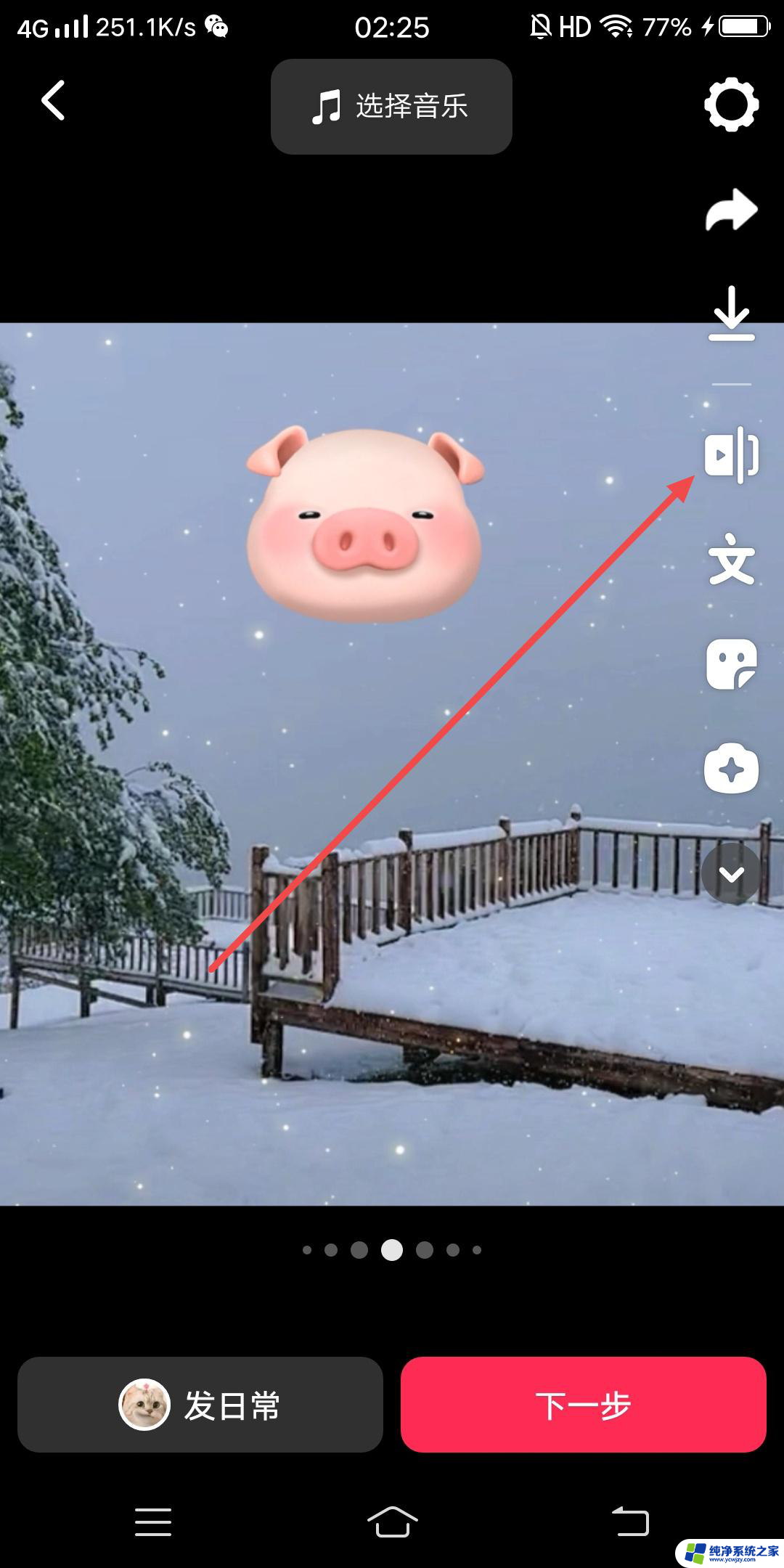Go back using the top-left arrow
The image size is (784, 1568).
(x=53, y=100)
